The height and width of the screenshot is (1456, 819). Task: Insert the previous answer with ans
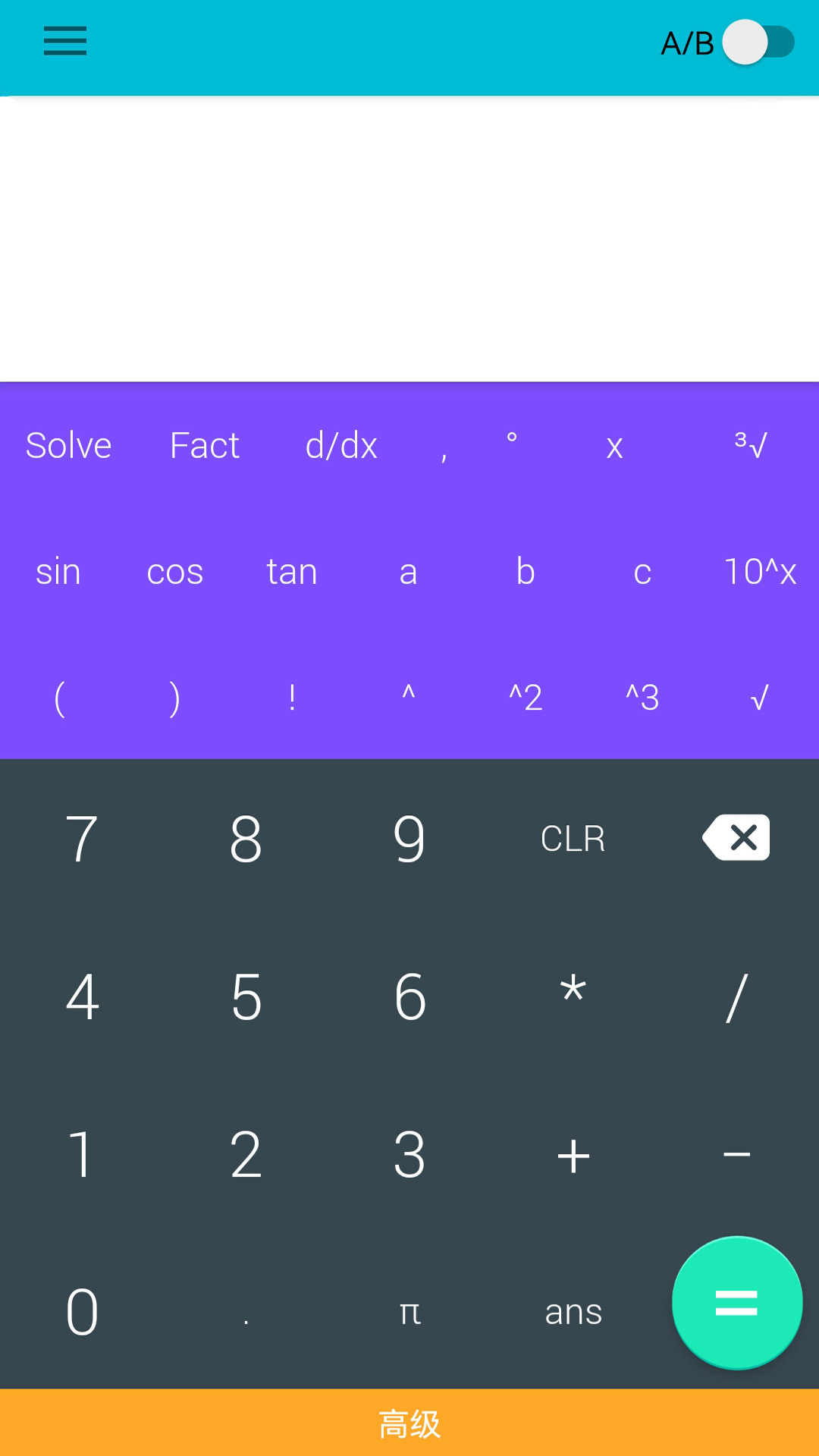pyautogui.click(x=573, y=1312)
